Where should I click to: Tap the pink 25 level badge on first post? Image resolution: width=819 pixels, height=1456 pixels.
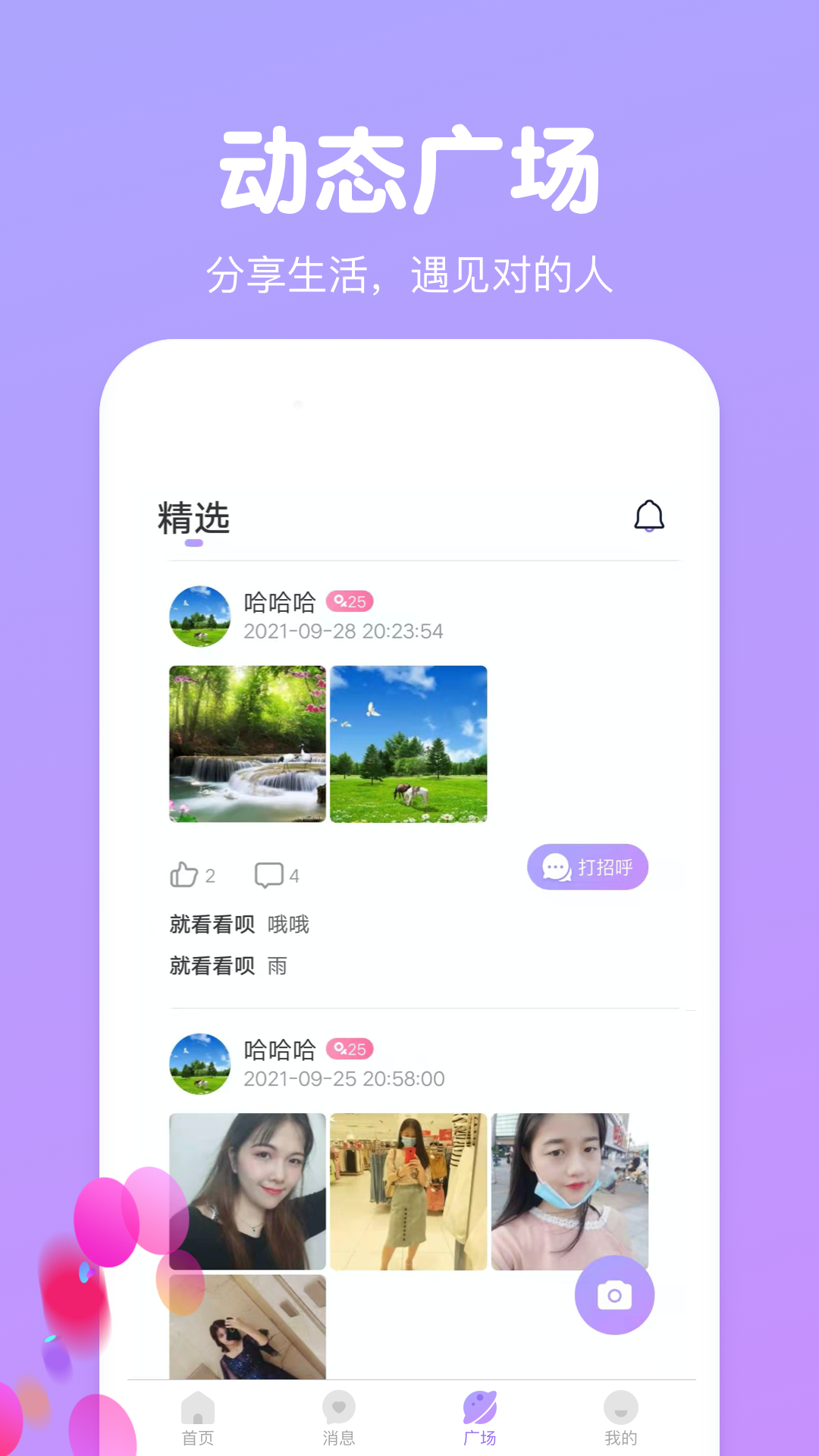coord(351,602)
